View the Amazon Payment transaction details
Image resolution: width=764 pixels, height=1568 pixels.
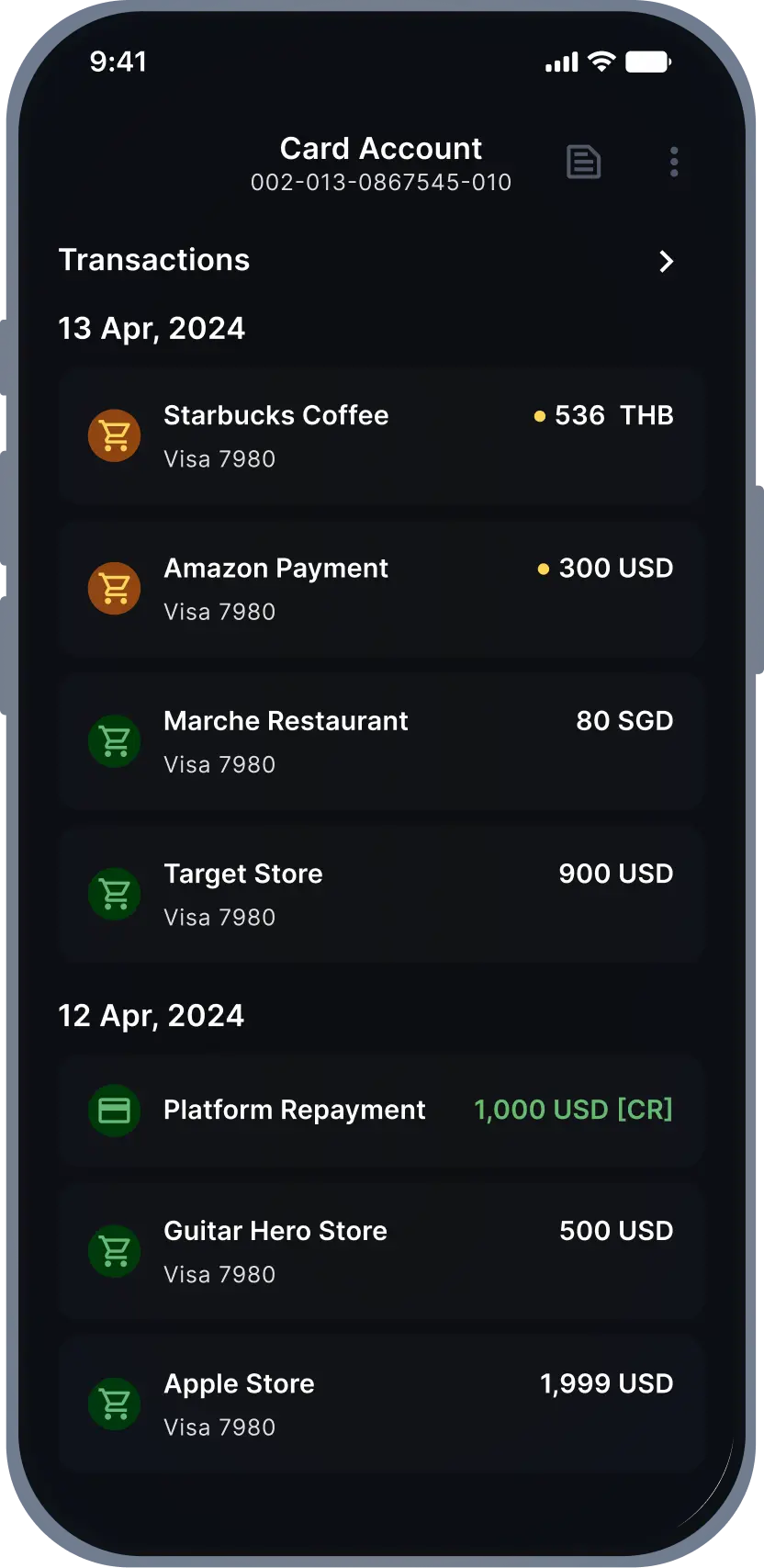coord(381,589)
